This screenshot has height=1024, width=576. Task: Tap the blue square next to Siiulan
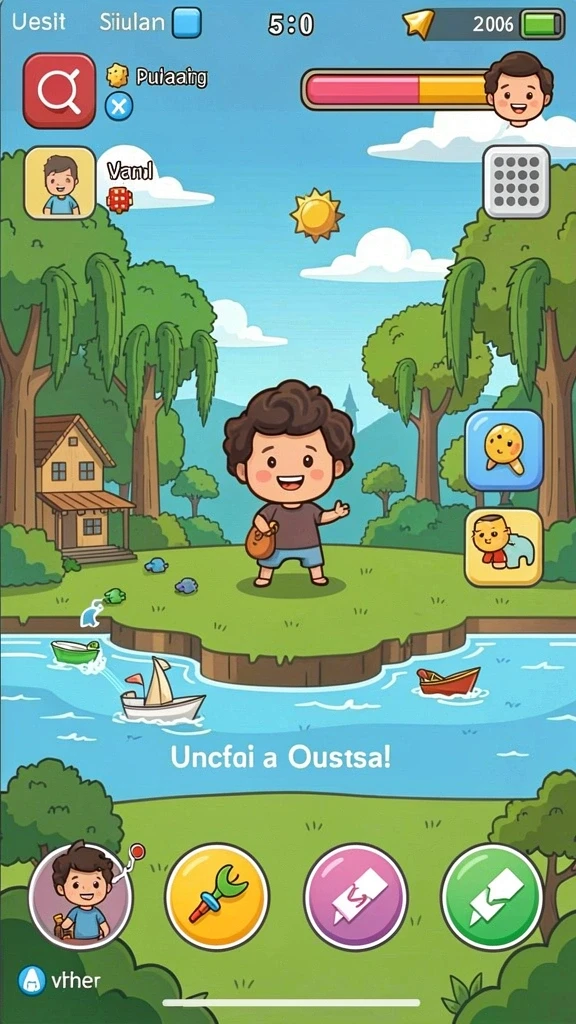click(187, 23)
